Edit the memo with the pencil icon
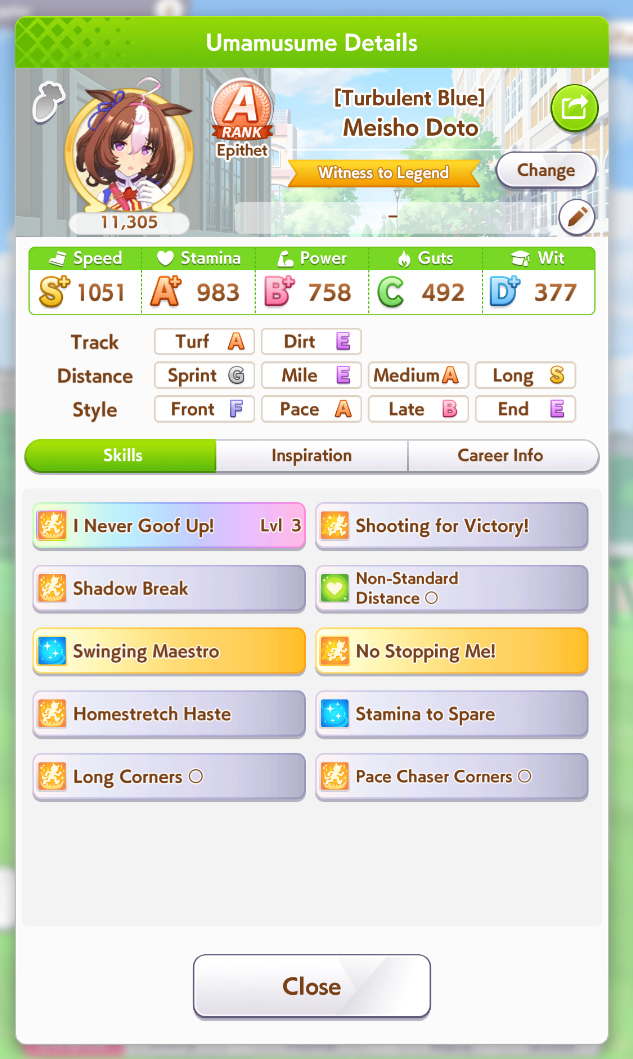This screenshot has height=1059, width=633. (576, 216)
